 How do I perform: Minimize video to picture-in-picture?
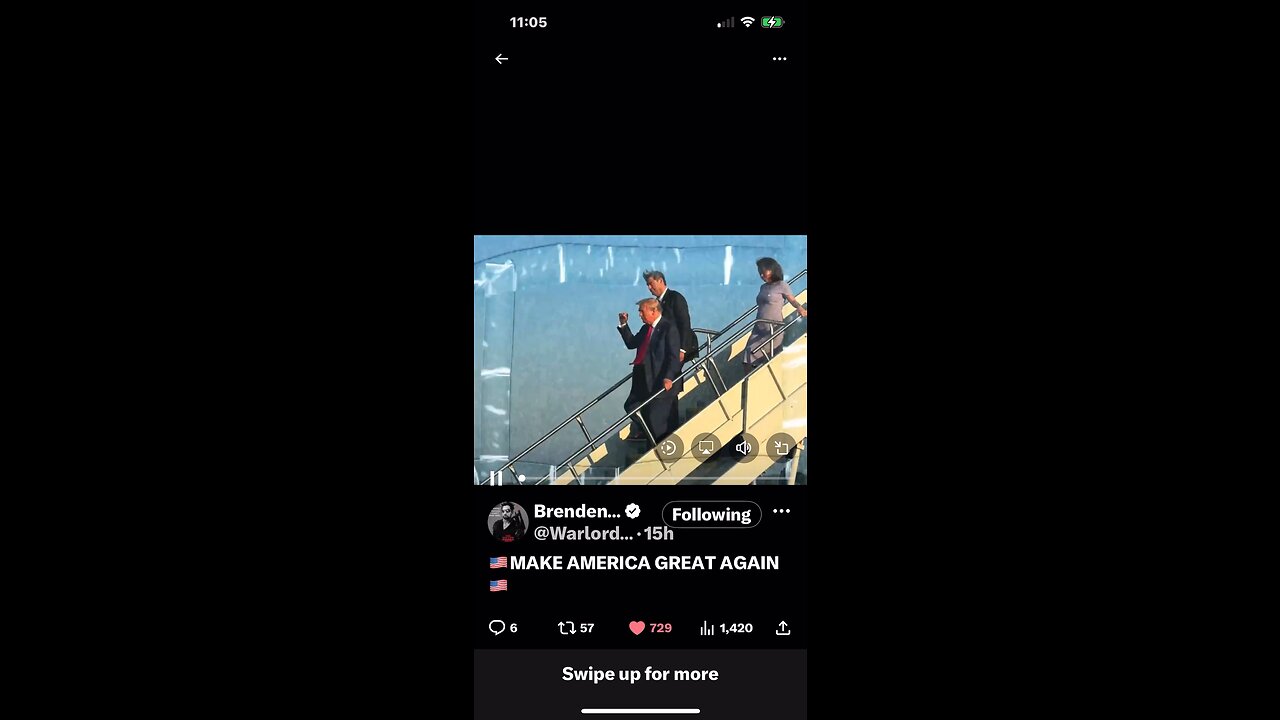coord(781,448)
